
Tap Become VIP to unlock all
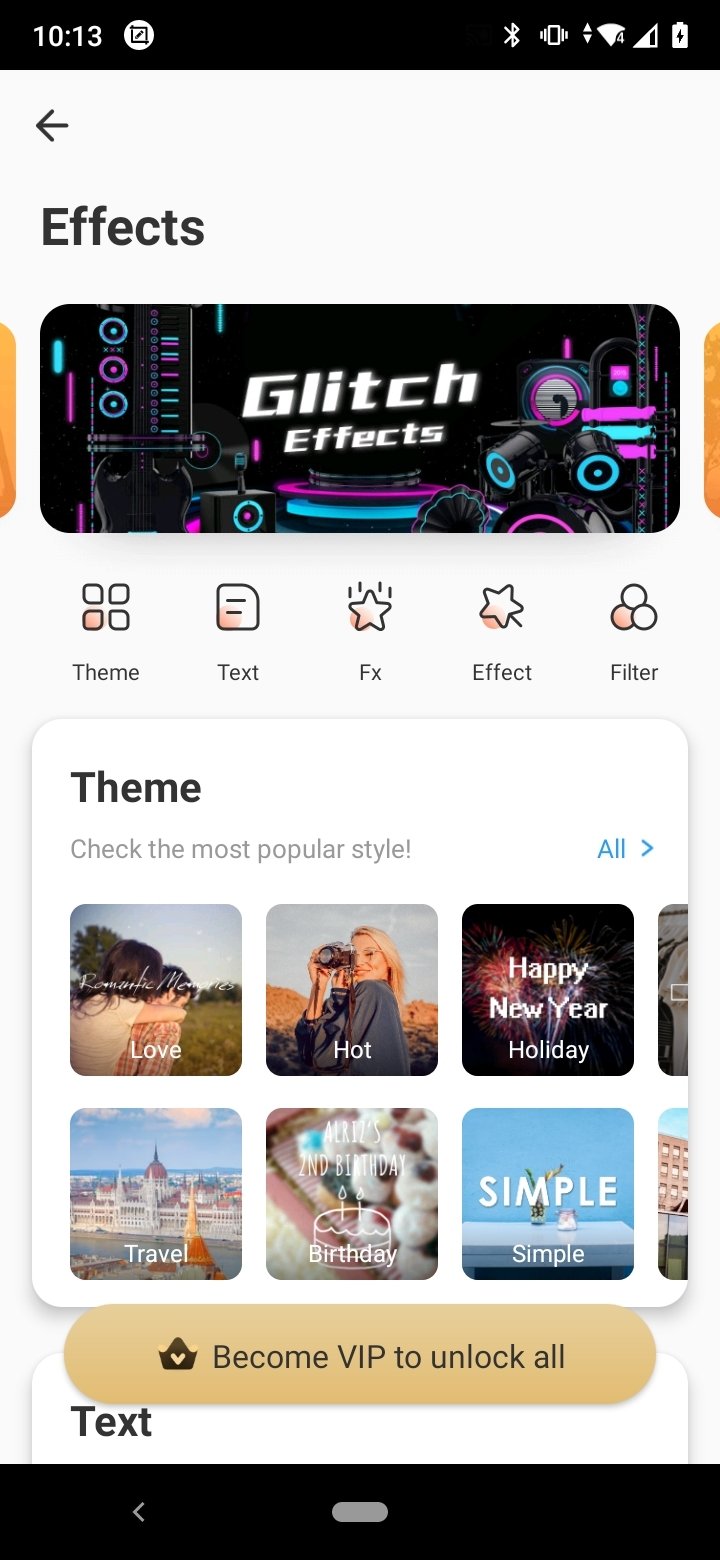(x=360, y=1356)
